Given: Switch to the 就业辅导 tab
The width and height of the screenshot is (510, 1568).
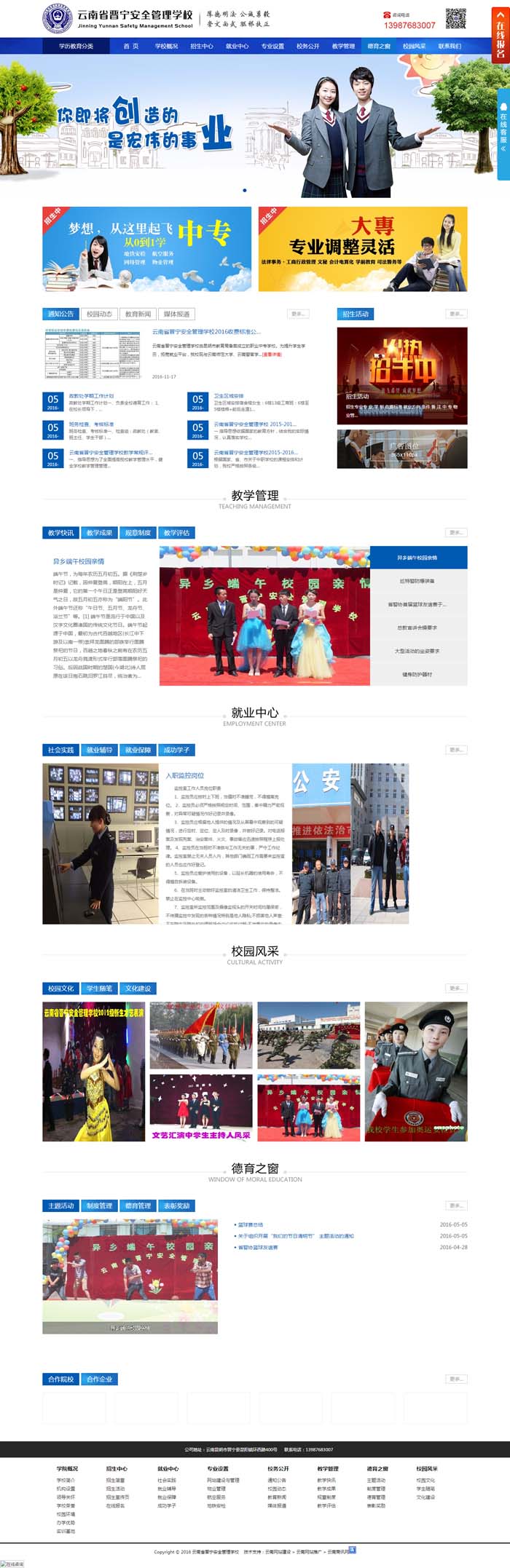Looking at the screenshot, I should pyautogui.click(x=99, y=750).
